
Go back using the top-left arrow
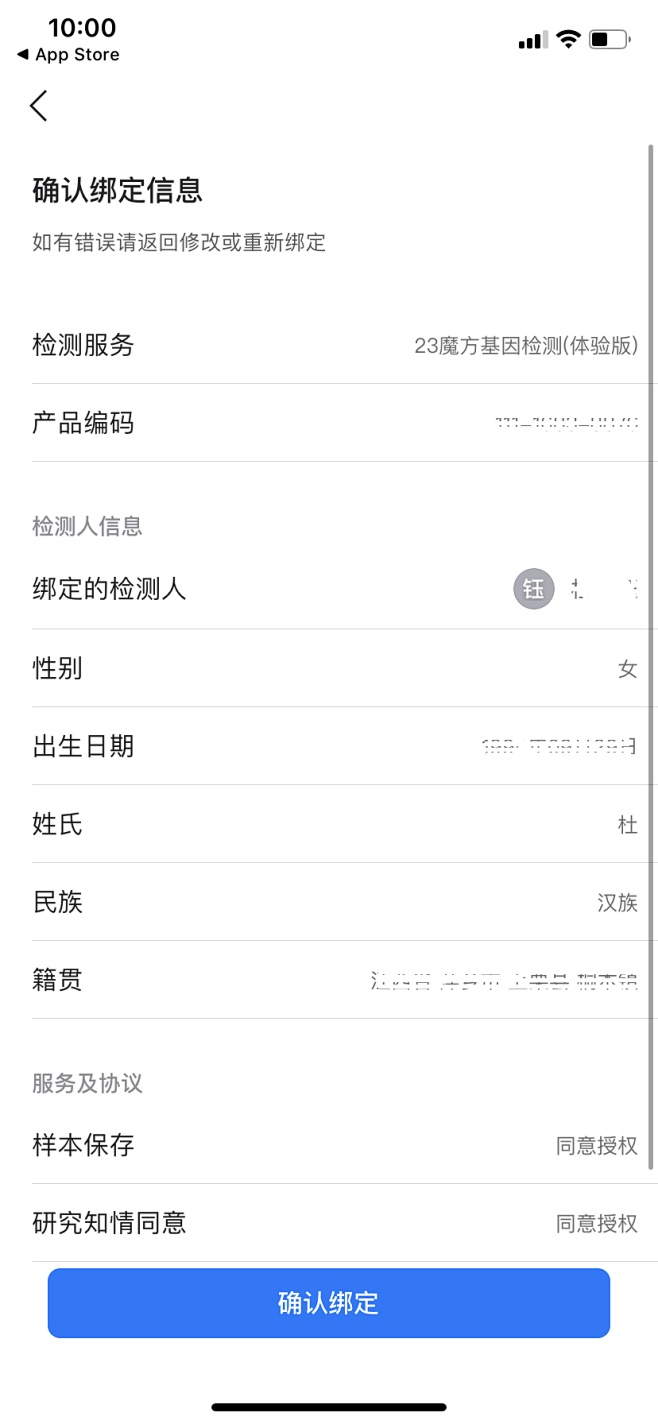coord(38,106)
